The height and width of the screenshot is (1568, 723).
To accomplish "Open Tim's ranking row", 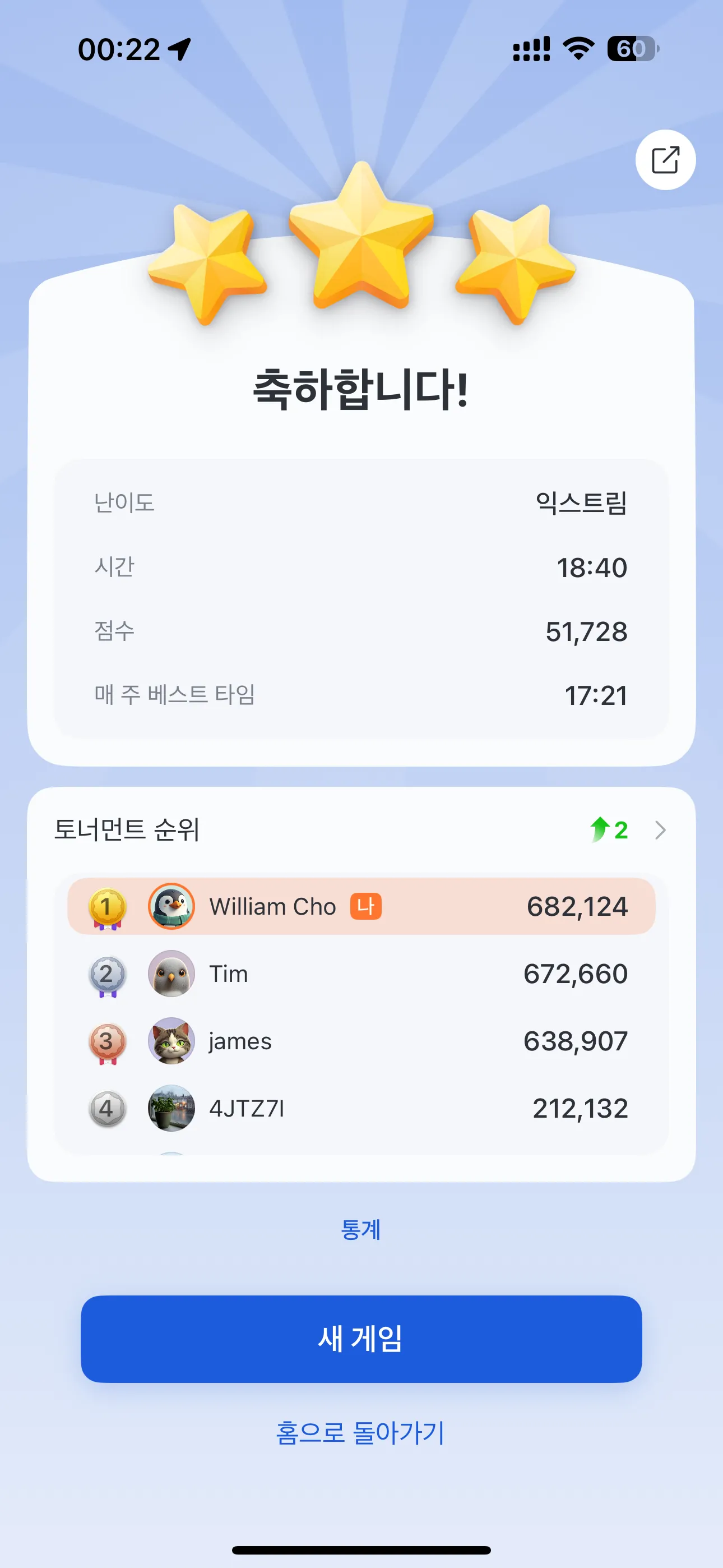I will point(360,974).
